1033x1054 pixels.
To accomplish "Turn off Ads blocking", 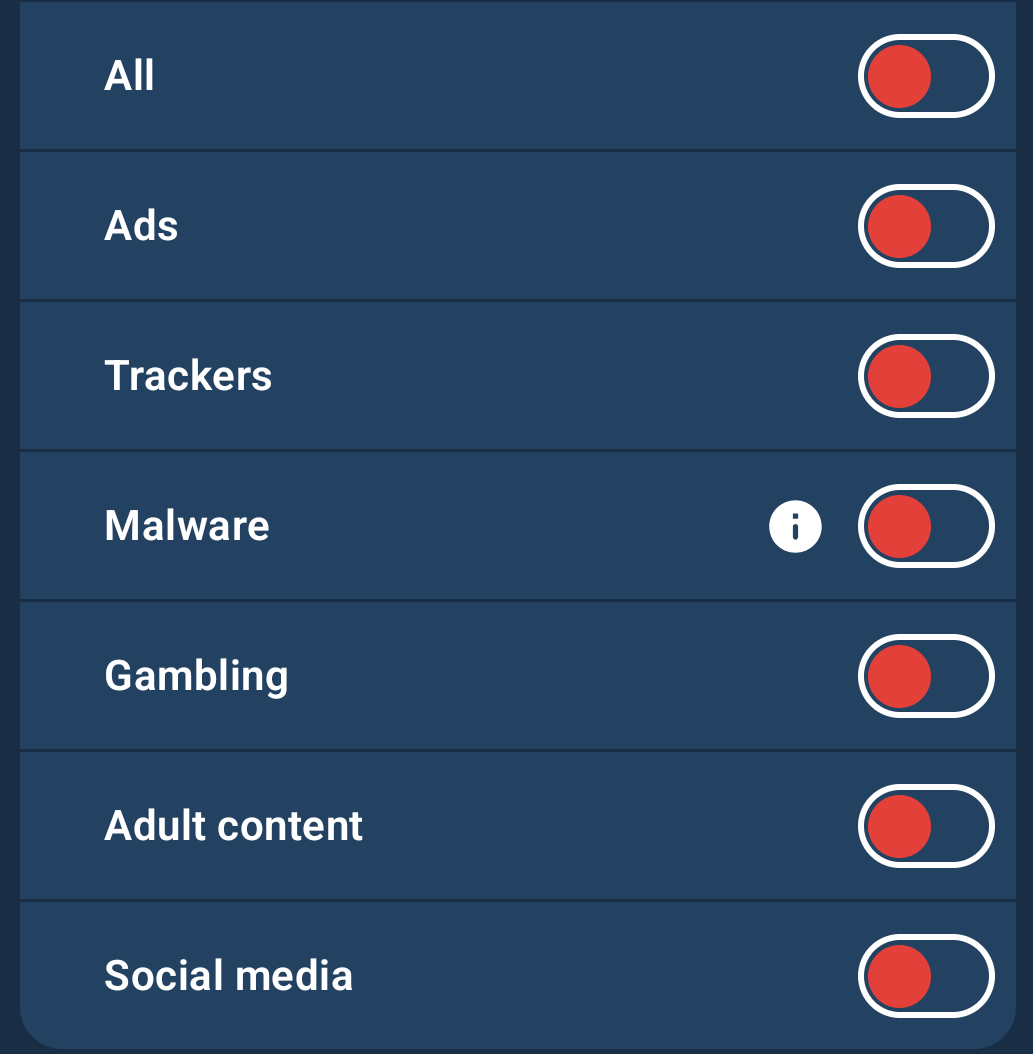I will pyautogui.click(x=926, y=226).
